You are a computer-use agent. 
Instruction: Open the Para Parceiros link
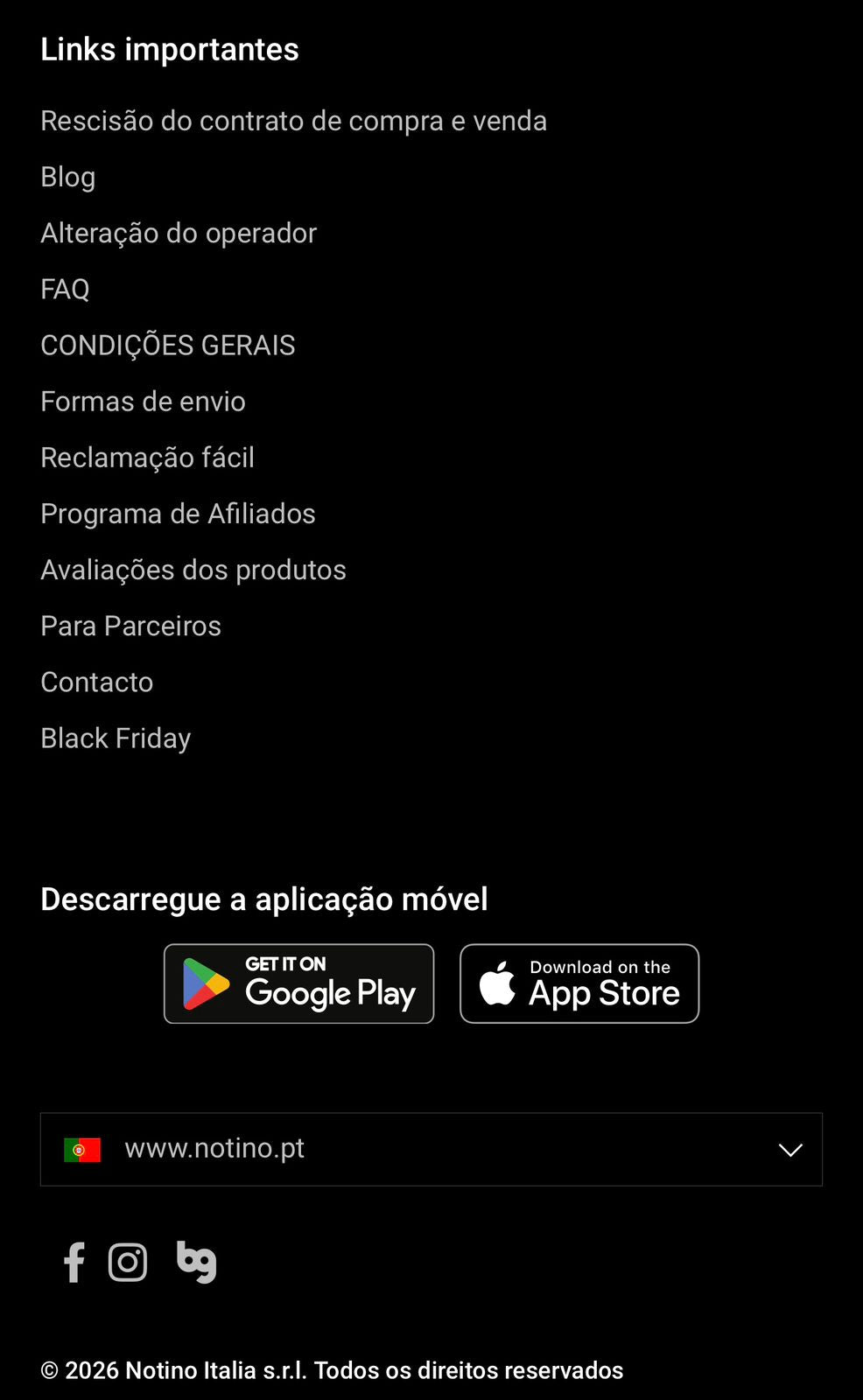click(x=130, y=626)
